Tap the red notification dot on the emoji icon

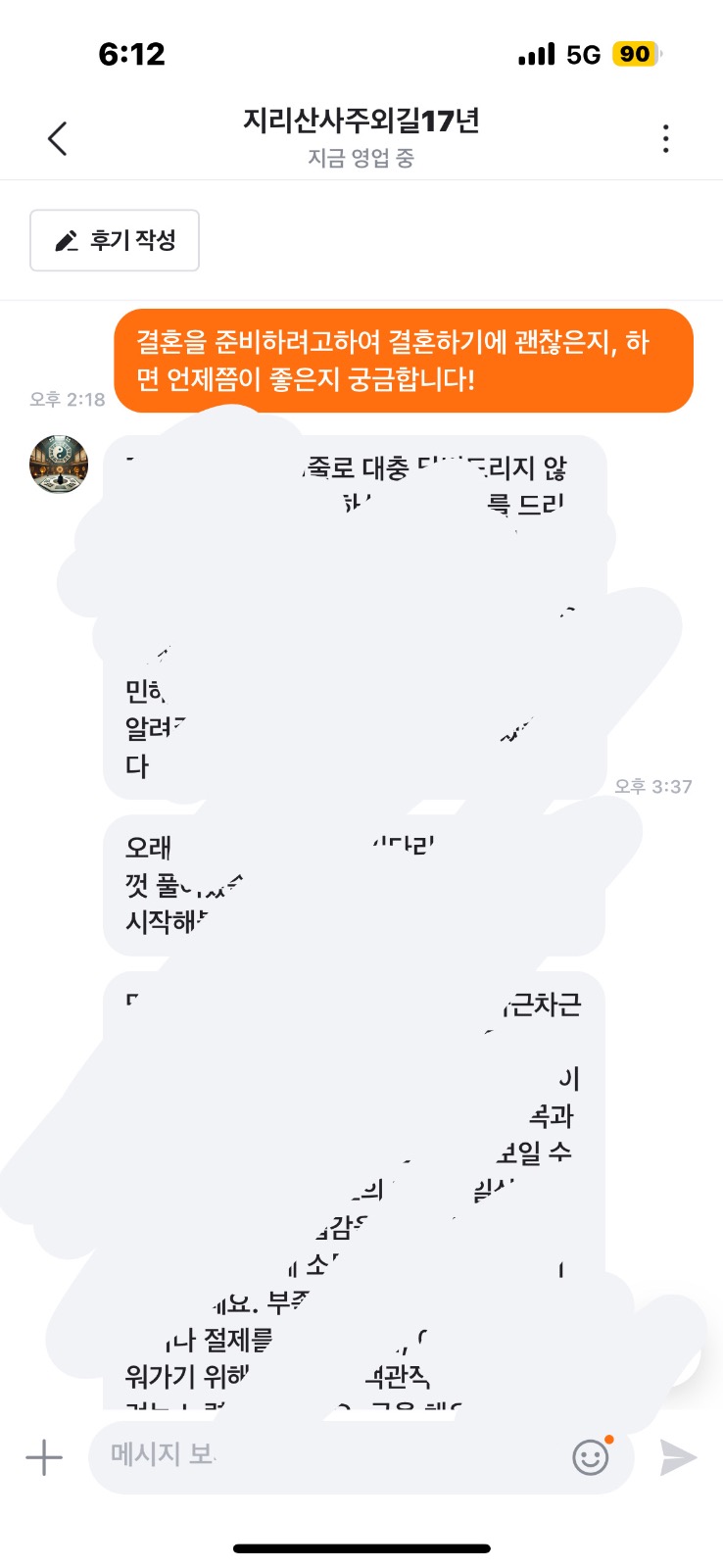610,1439
